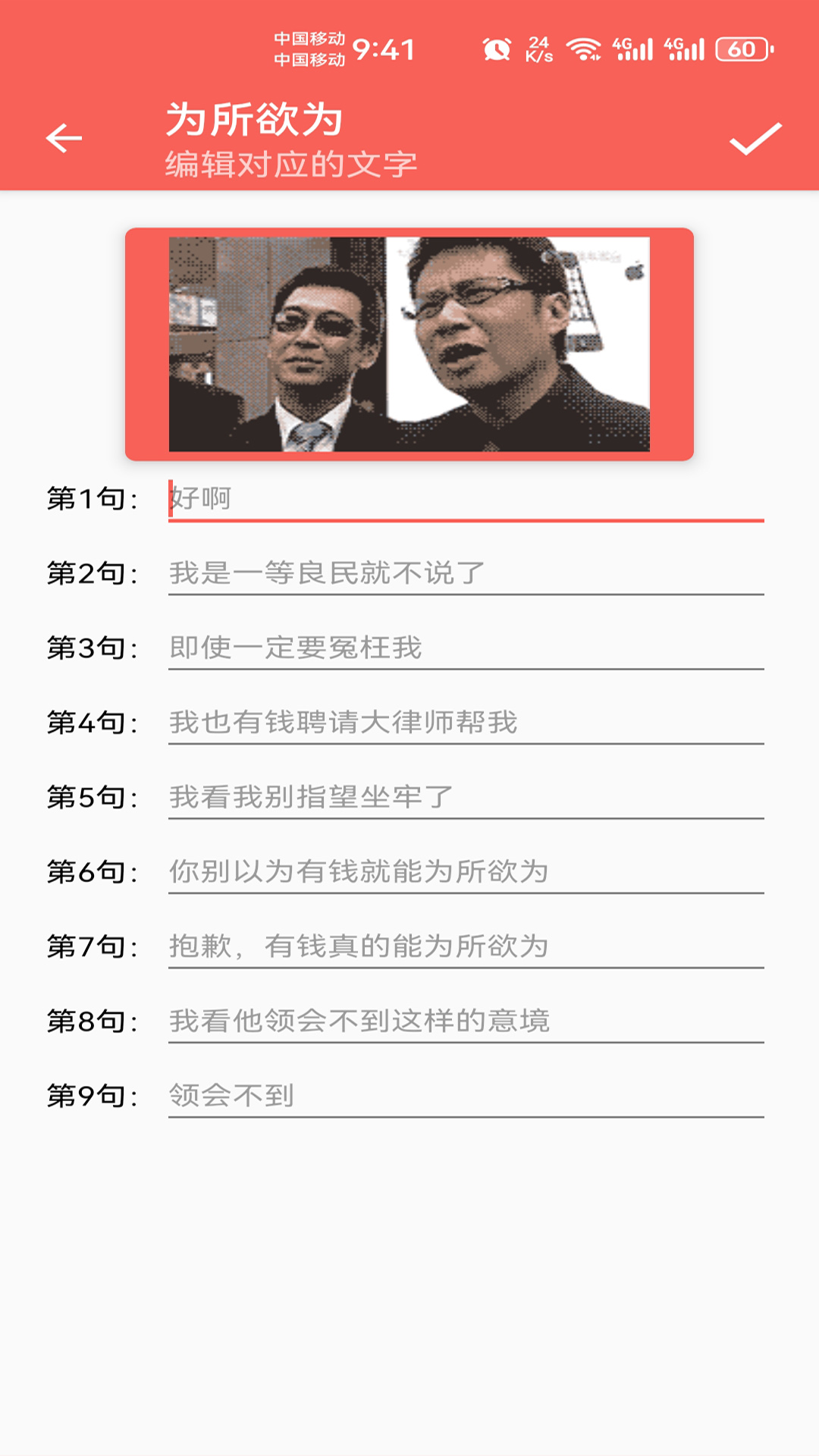Tap the back arrow to leave editing
The height and width of the screenshot is (1456, 819).
pyautogui.click(x=63, y=138)
